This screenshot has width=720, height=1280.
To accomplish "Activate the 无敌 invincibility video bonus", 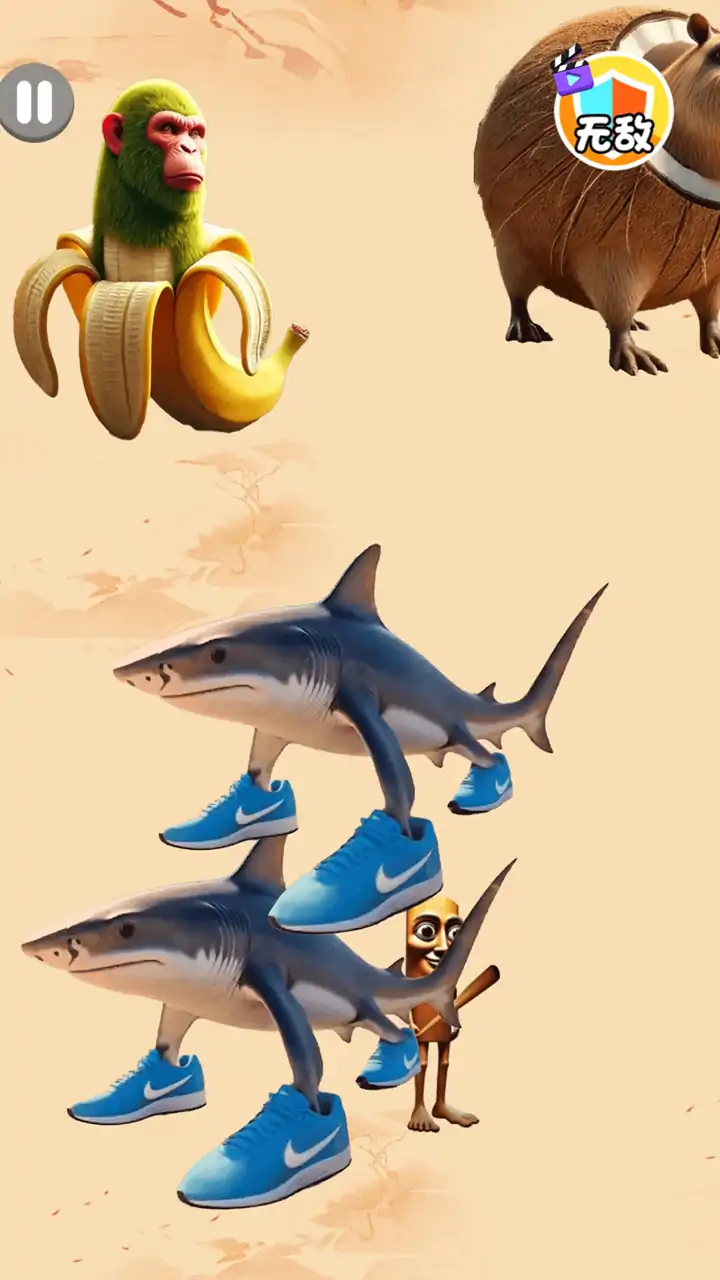I will (x=613, y=110).
